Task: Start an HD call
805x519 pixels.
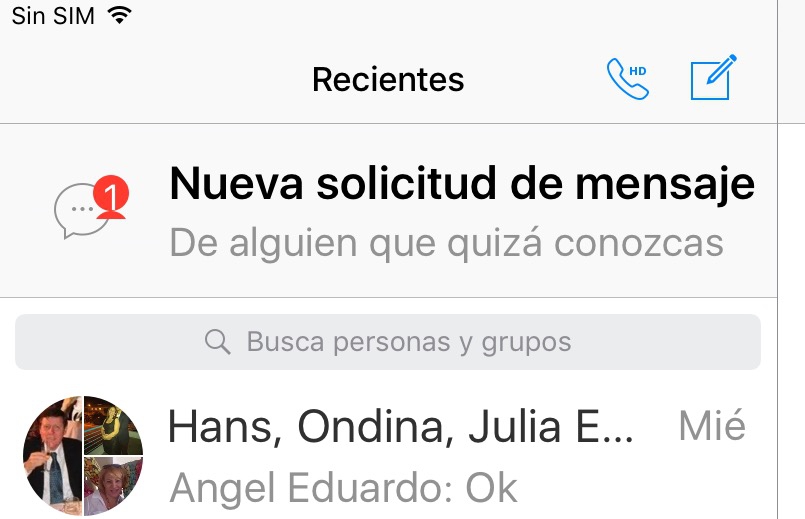Action: pos(628,79)
